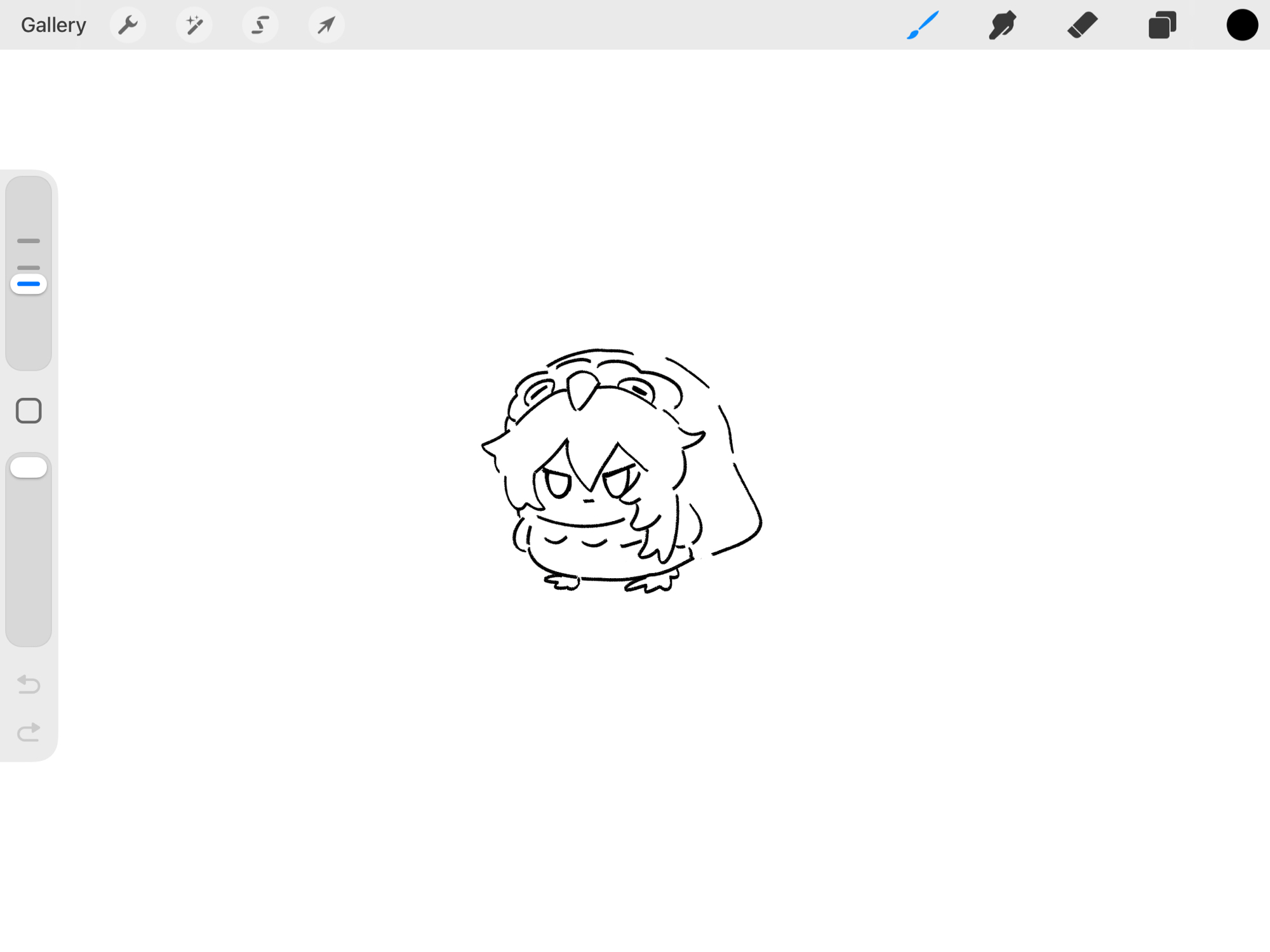Tap the square modify button
Image resolution: width=1270 pixels, height=952 pixels.
29,411
